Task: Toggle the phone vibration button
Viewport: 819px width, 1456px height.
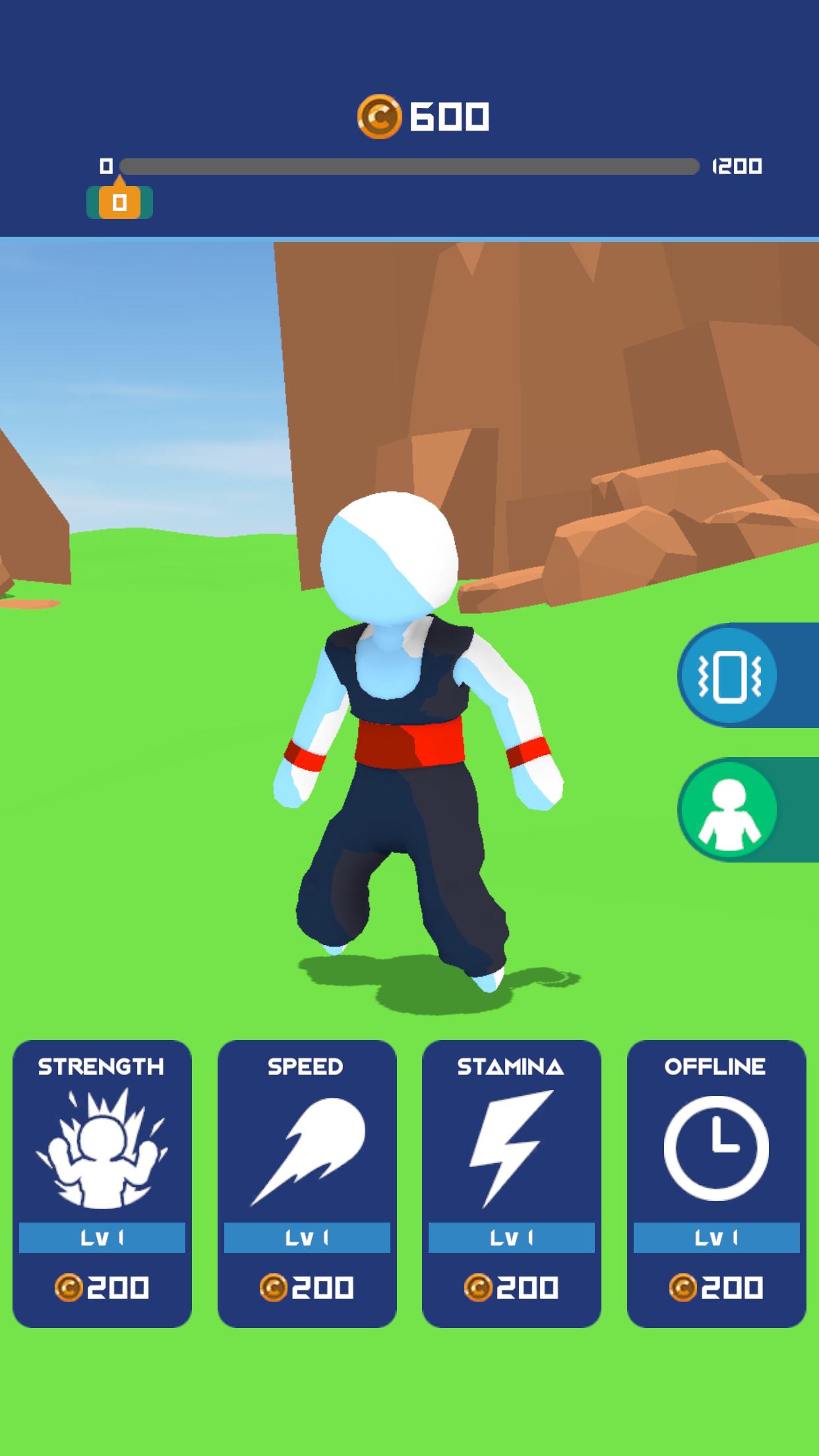Action: [x=729, y=675]
